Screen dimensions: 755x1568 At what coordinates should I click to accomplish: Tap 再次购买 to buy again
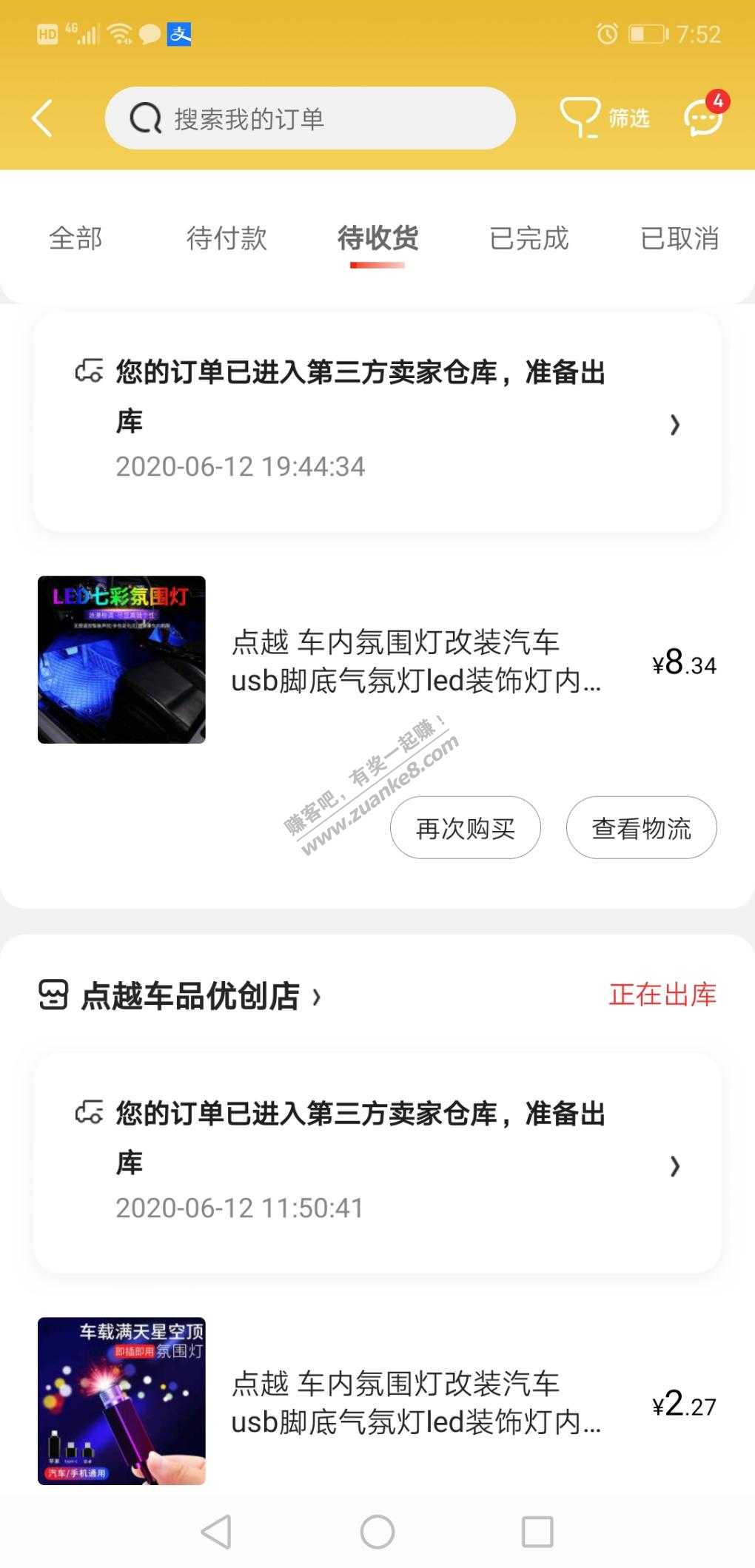coord(465,828)
